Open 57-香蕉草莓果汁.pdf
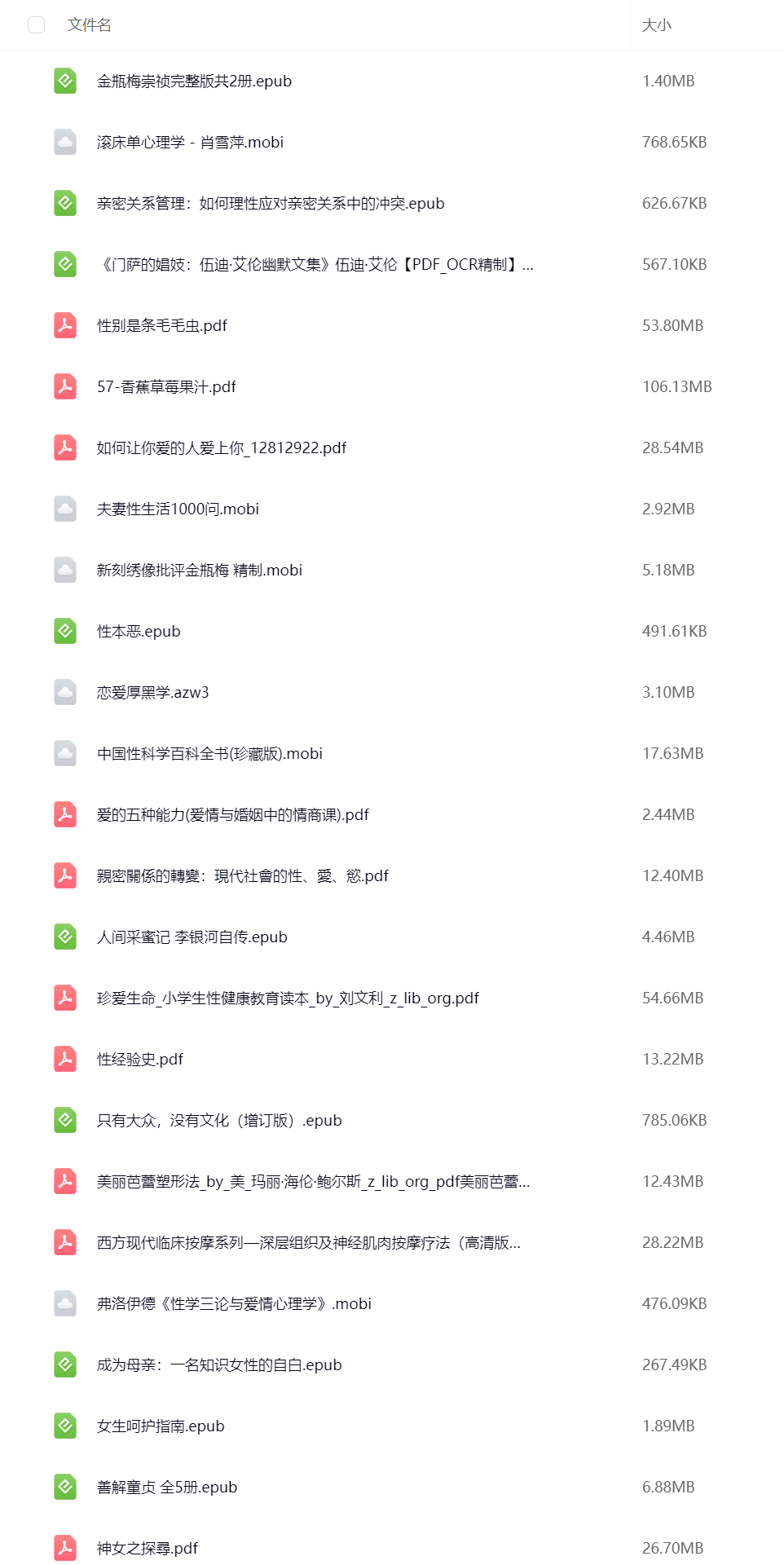The width and height of the screenshot is (784, 1565). pos(166,387)
